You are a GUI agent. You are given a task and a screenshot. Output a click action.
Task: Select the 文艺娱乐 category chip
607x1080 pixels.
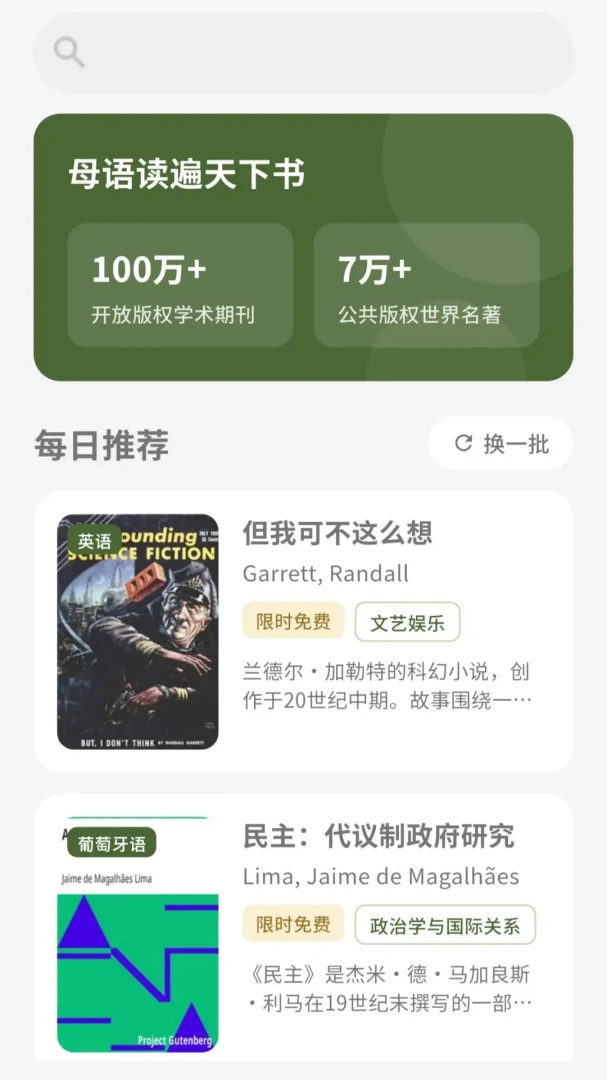coord(407,623)
